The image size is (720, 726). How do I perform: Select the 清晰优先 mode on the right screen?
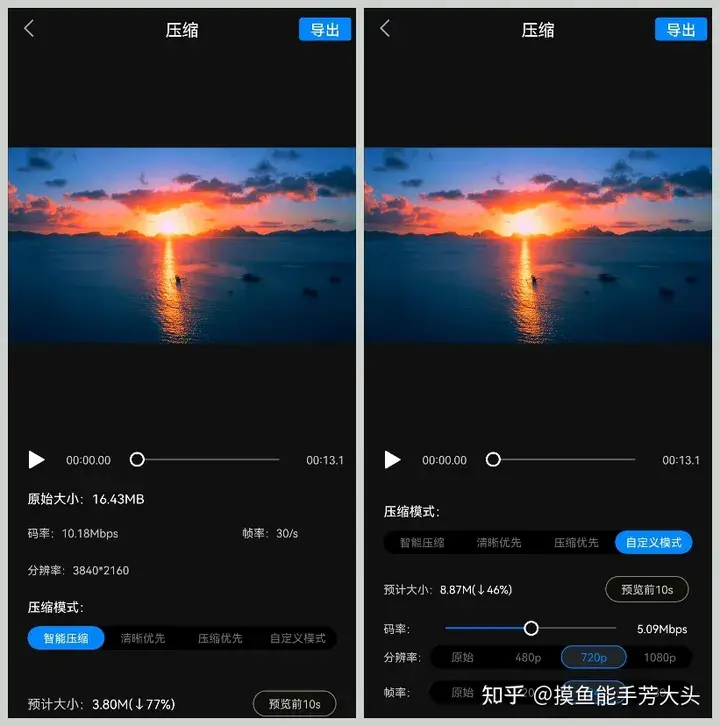coord(499,541)
